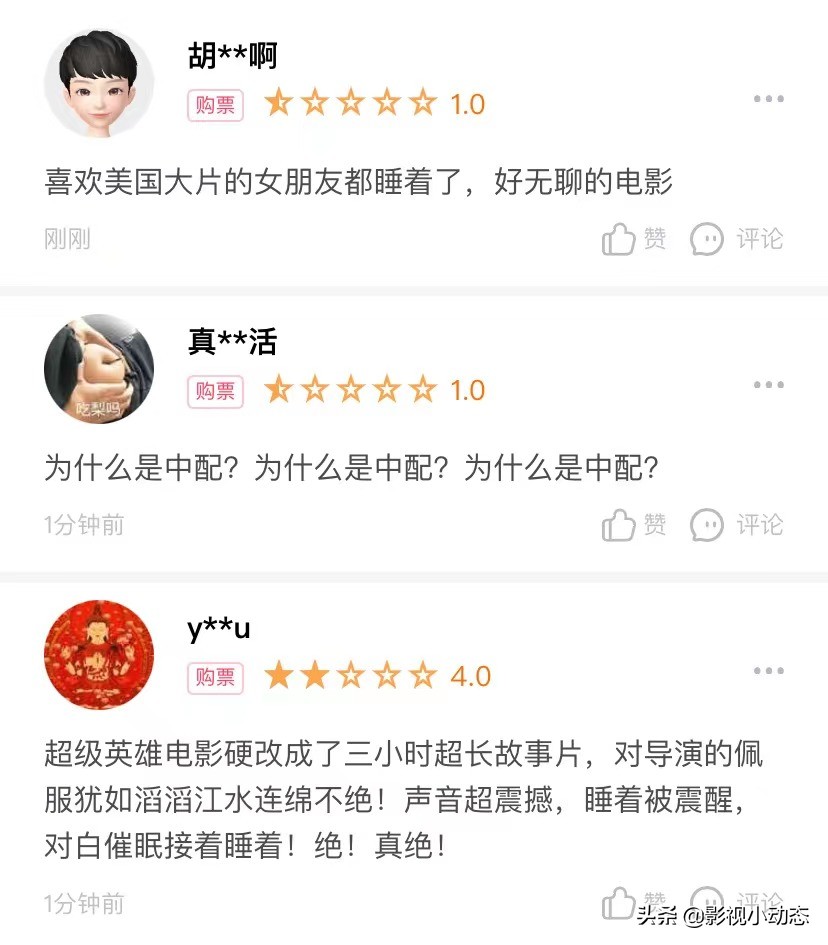Image resolution: width=828 pixels, height=945 pixels.
Task: Open more options for 真**活's review
Action: click(768, 385)
